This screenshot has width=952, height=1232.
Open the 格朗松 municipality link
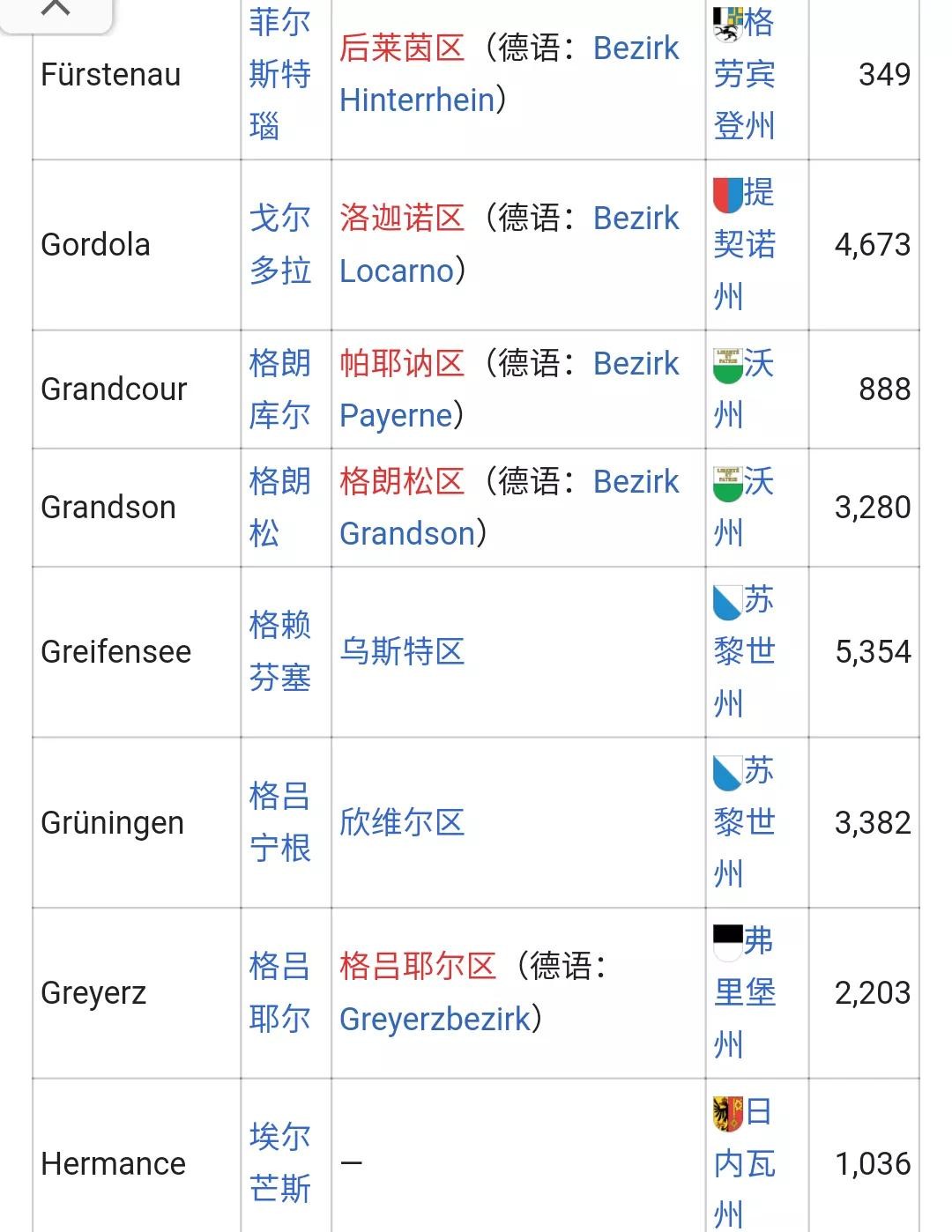(x=279, y=507)
